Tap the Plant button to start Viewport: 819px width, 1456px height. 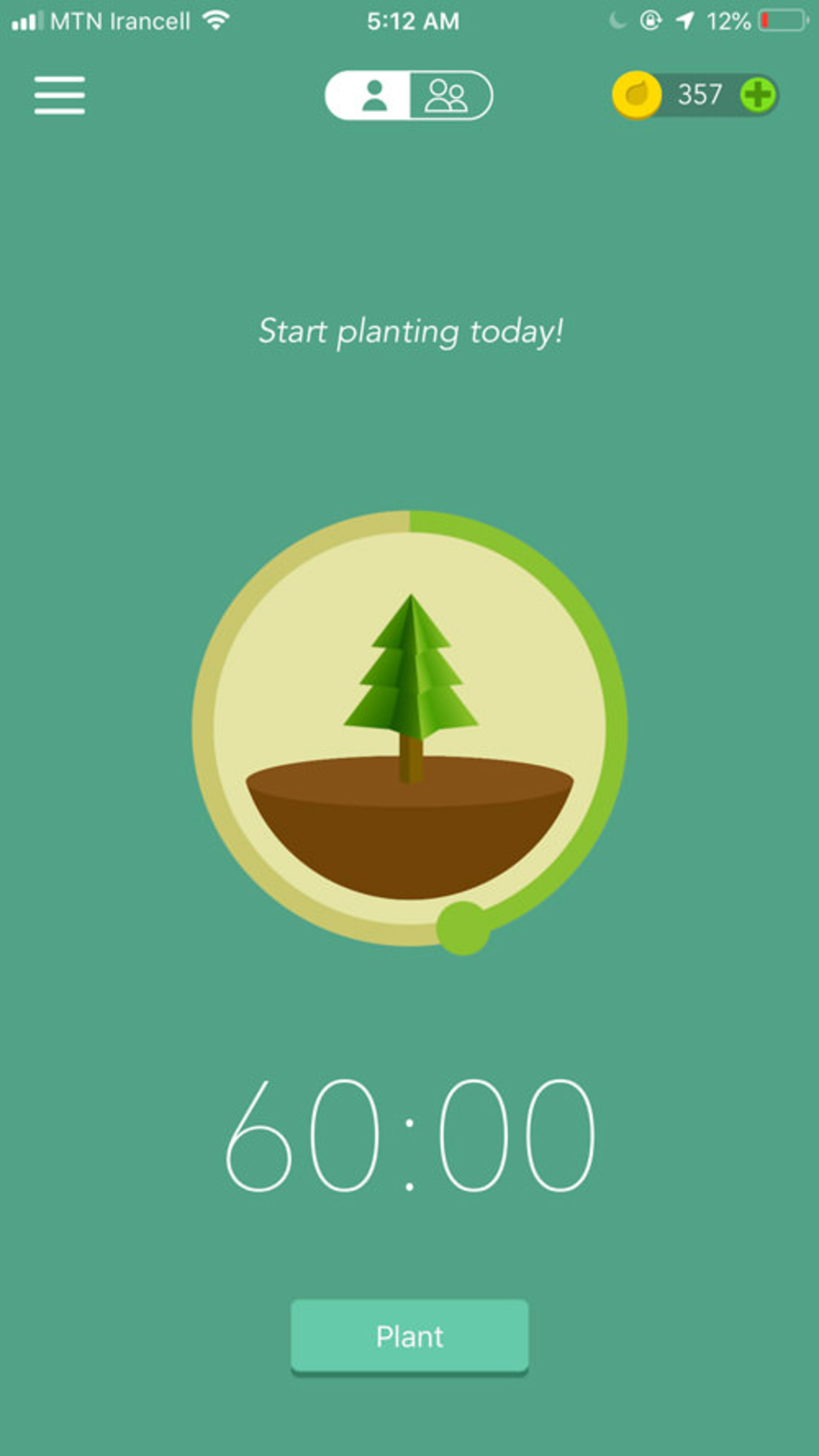coord(409,1336)
